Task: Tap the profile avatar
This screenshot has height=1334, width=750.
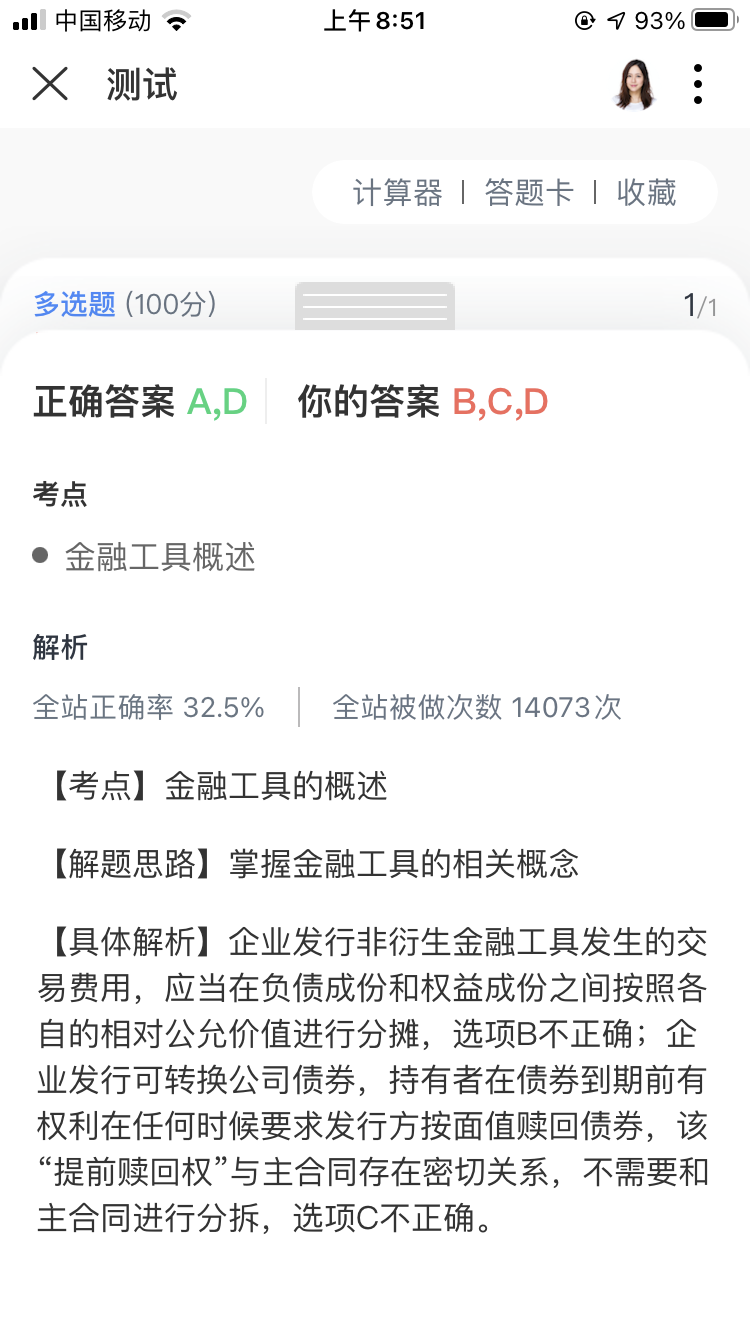Action: coord(634,84)
